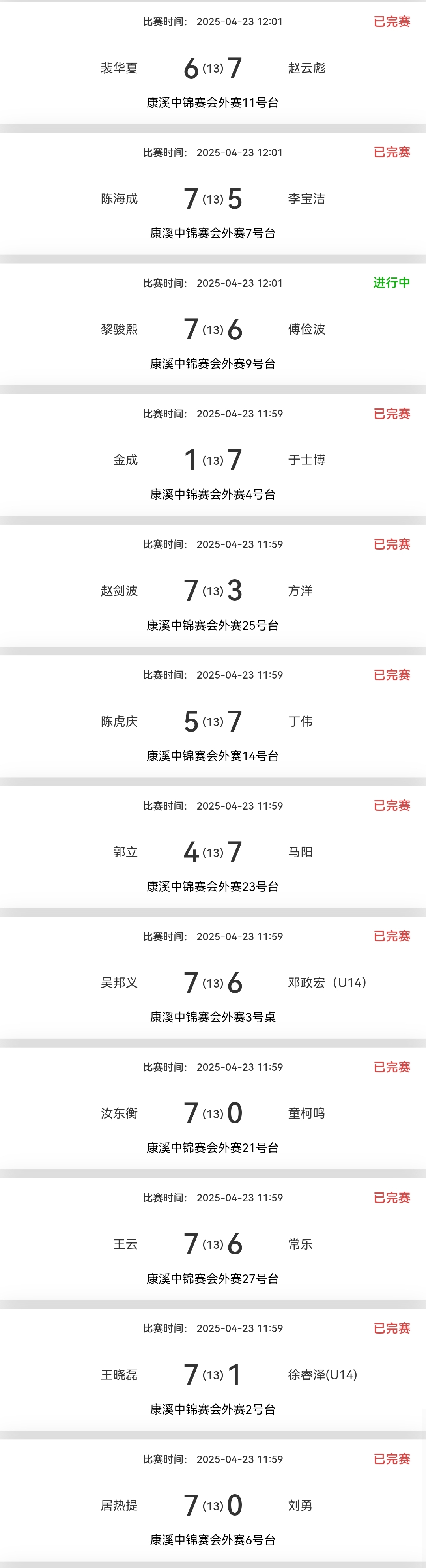
Task: Select the 居热提 vs 刘勇 match
Action: point(212,1505)
